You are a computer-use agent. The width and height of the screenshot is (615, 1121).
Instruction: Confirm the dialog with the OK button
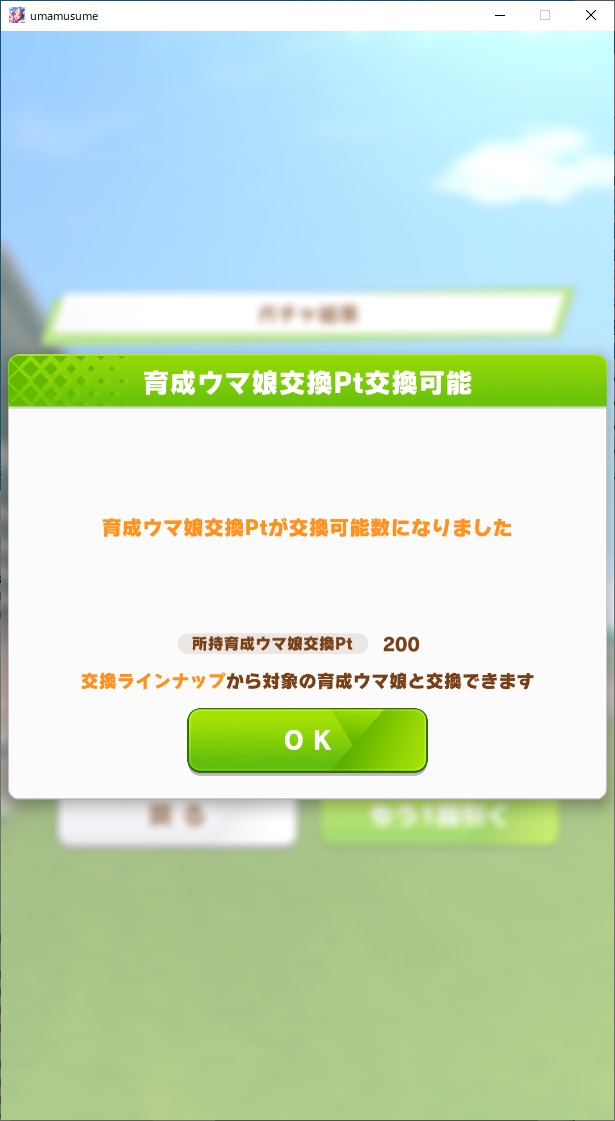(307, 740)
